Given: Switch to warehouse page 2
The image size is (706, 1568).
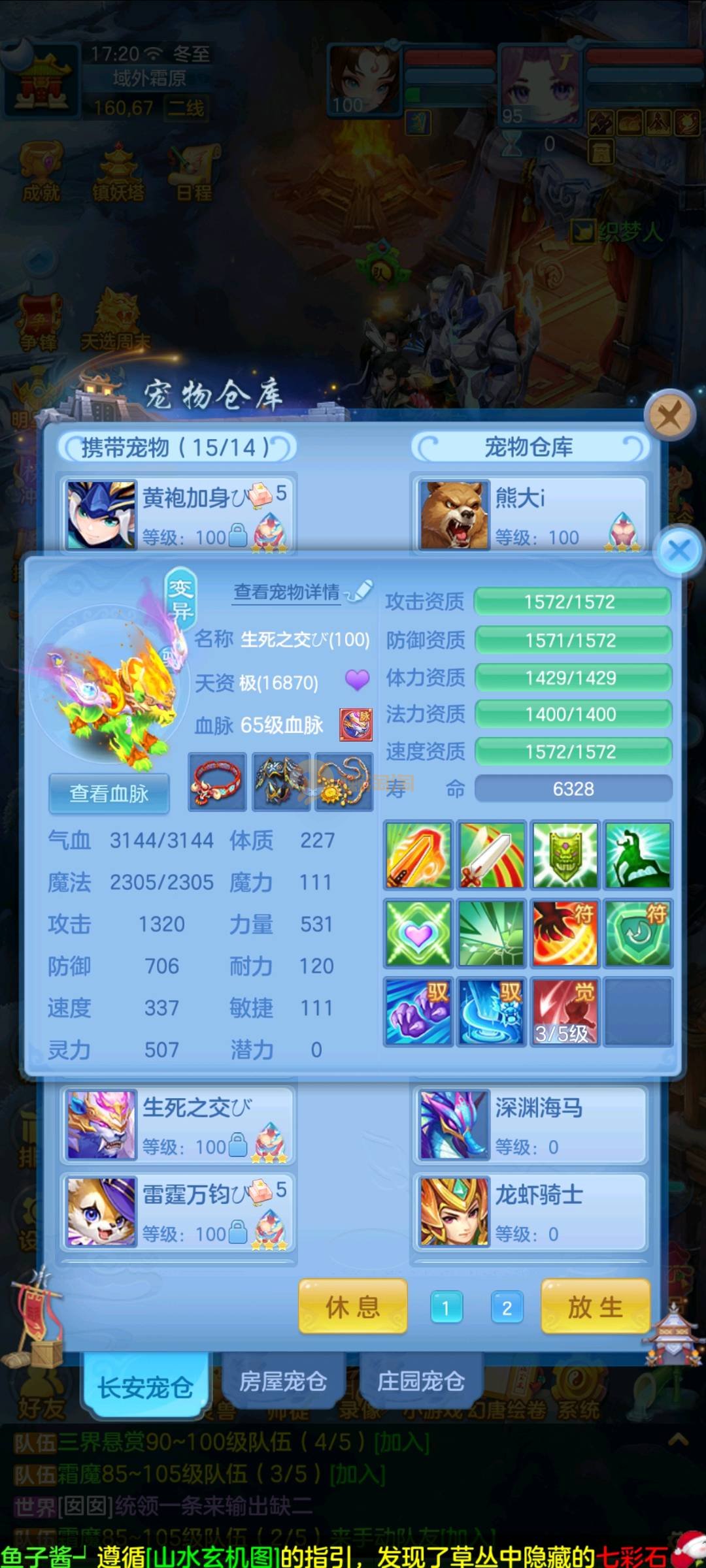Looking at the screenshot, I should [507, 1308].
